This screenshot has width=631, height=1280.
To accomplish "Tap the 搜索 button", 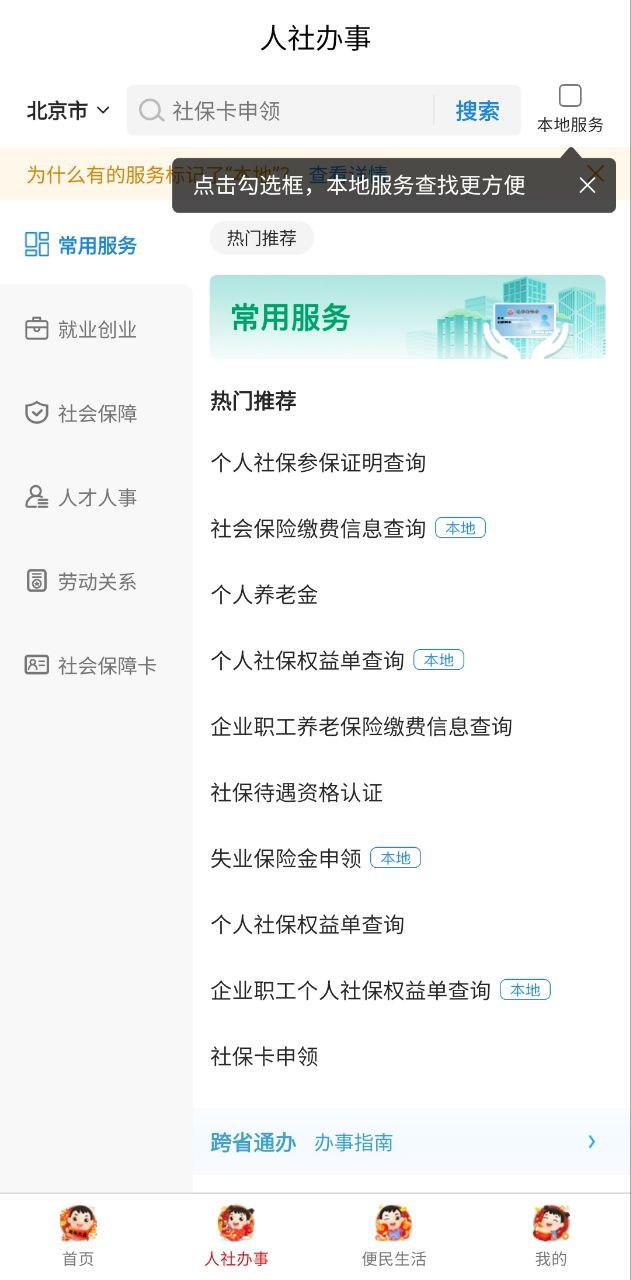I will 477,111.
